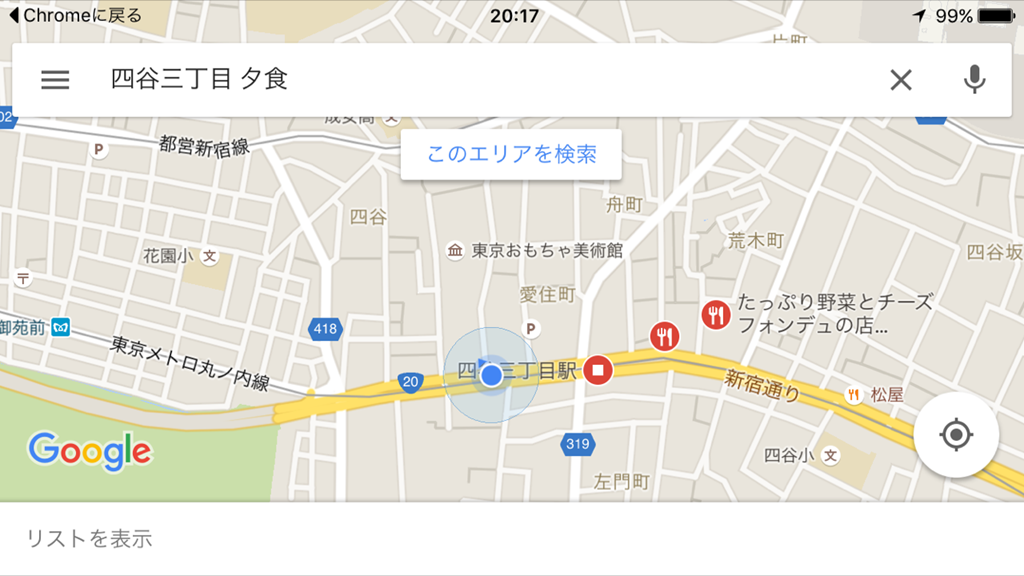Center map on my location
This screenshot has height=576, width=1024.
956,435
